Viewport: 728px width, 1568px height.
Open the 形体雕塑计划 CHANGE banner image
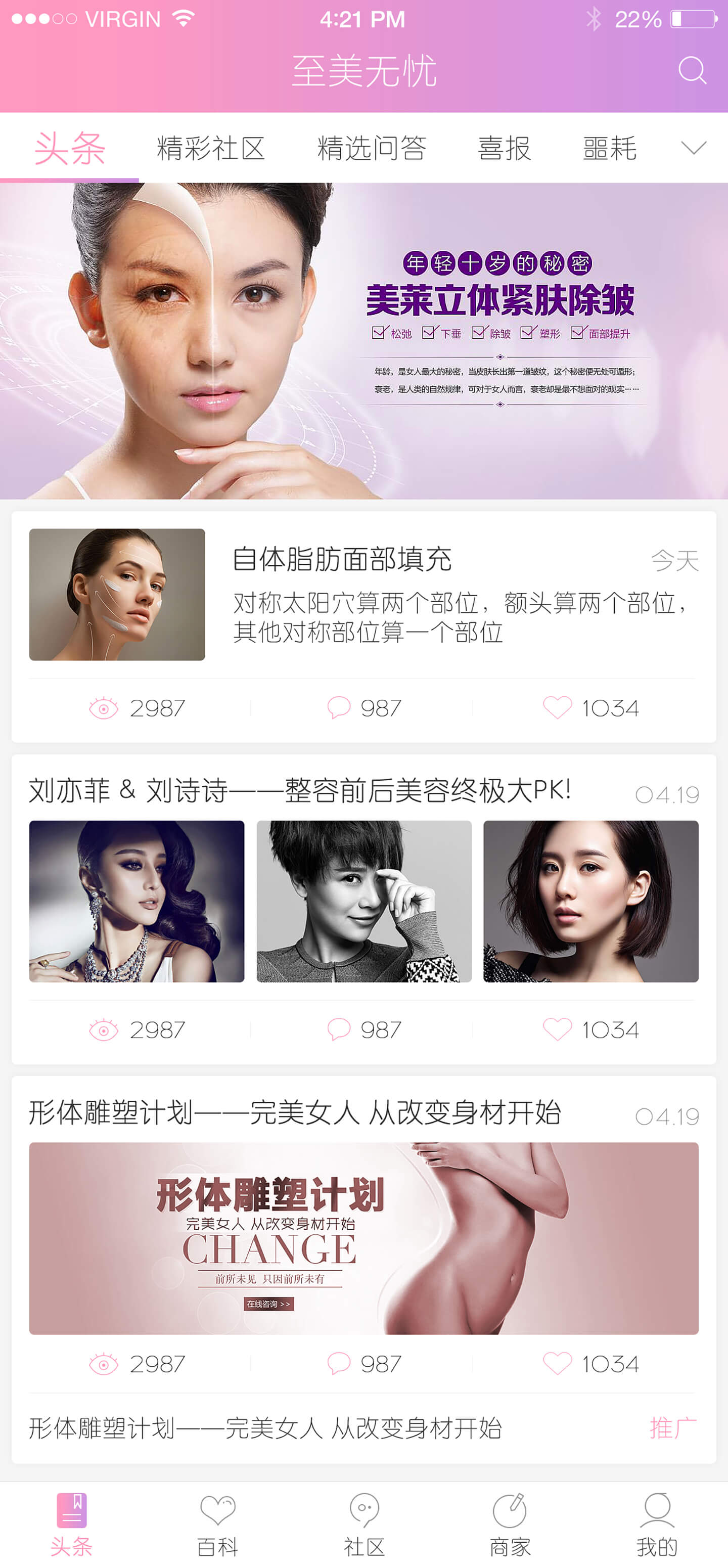point(364,1238)
